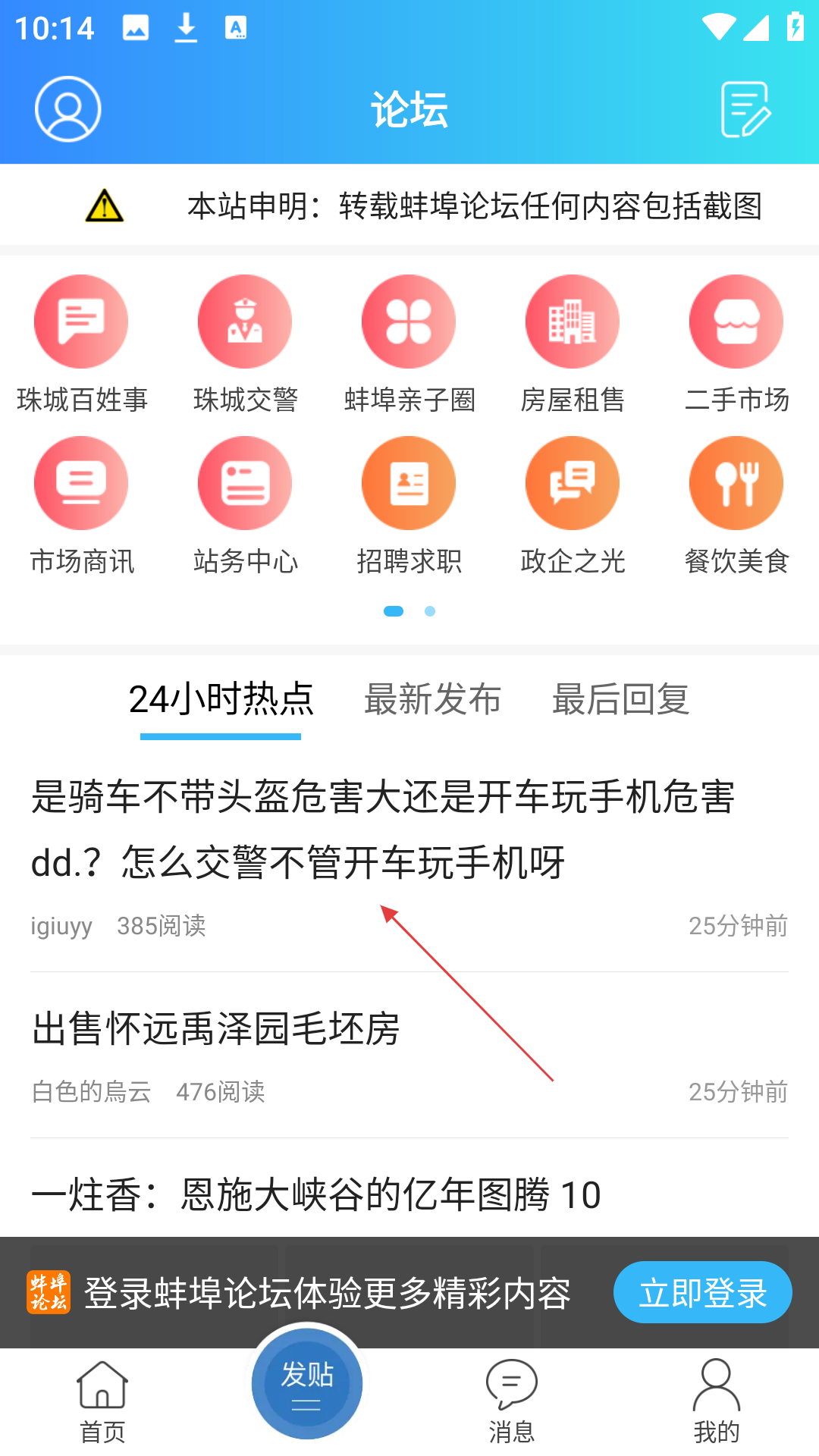
Task: Open the post about 骑车不带头盔
Action: point(409,858)
